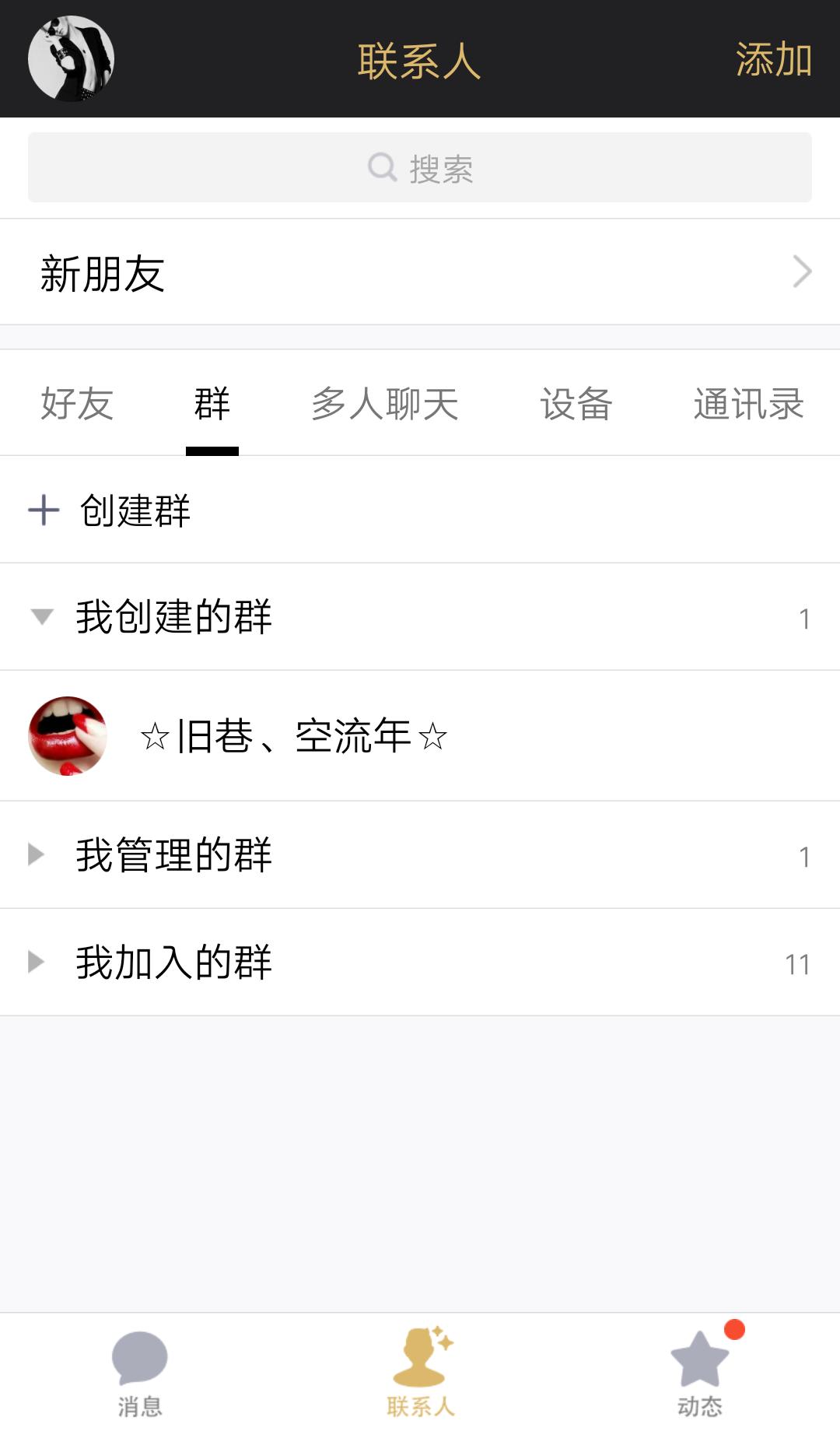Tap the 联系人 person icon in bottom bar

tap(419, 1358)
